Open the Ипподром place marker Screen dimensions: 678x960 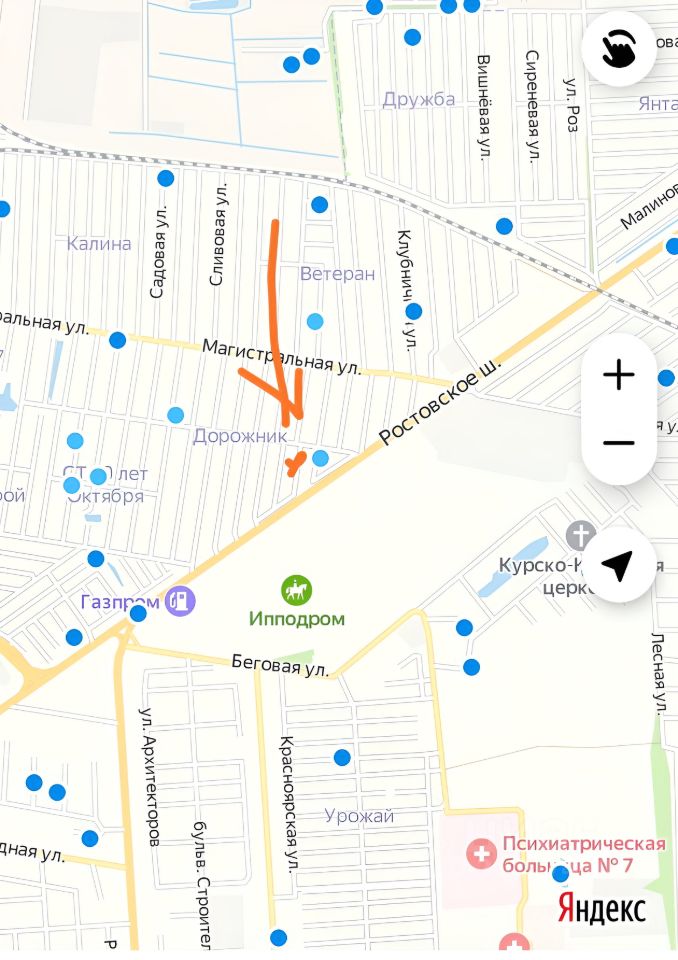tap(296, 590)
